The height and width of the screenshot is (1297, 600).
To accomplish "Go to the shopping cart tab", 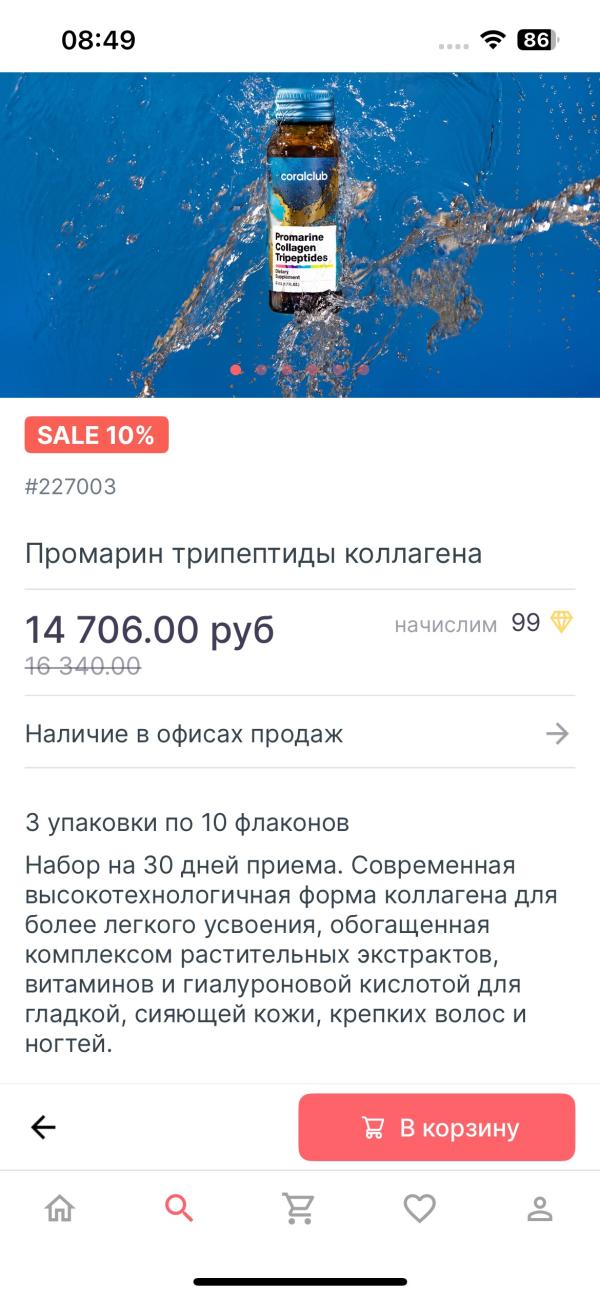I will pyautogui.click(x=299, y=1209).
